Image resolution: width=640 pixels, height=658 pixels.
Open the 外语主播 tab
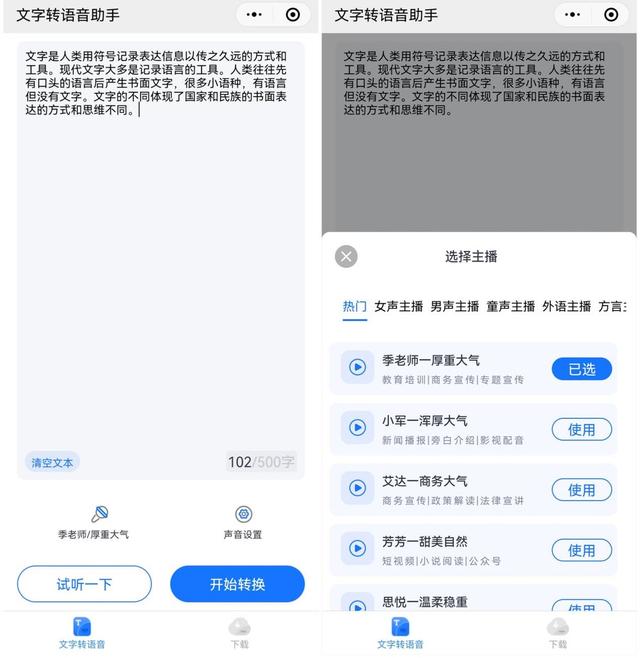567,306
